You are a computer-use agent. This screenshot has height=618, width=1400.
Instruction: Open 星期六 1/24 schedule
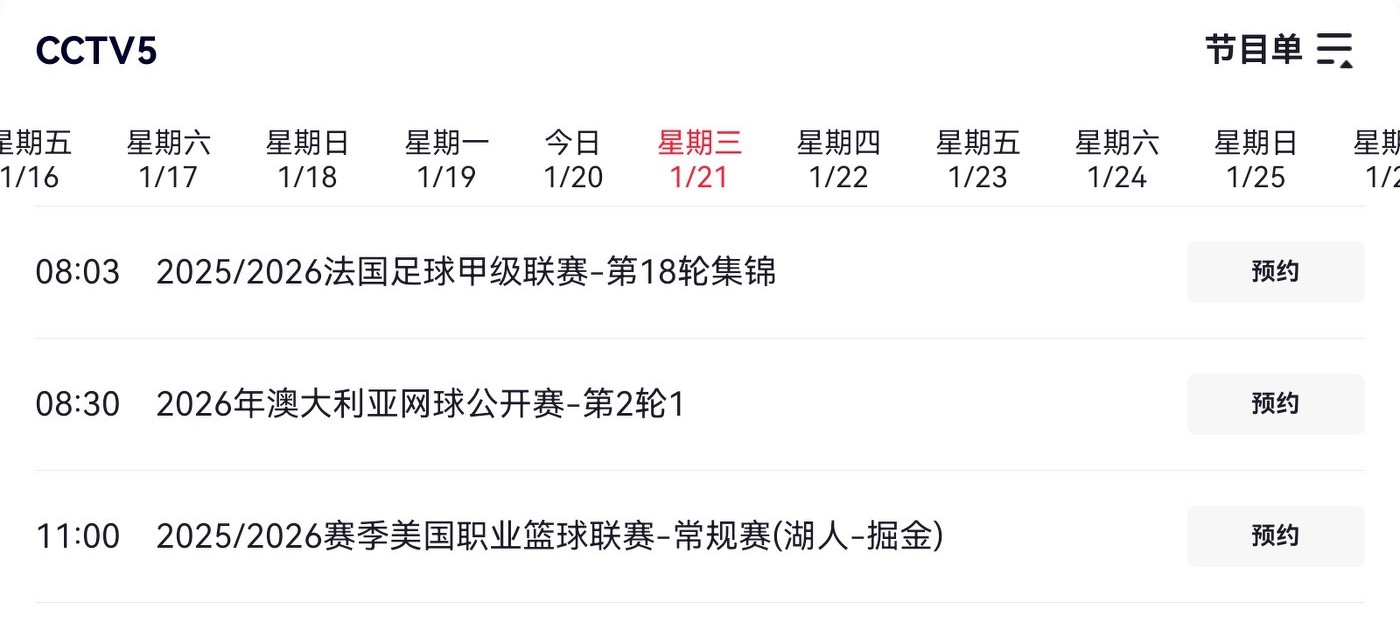[x=1116, y=160]
